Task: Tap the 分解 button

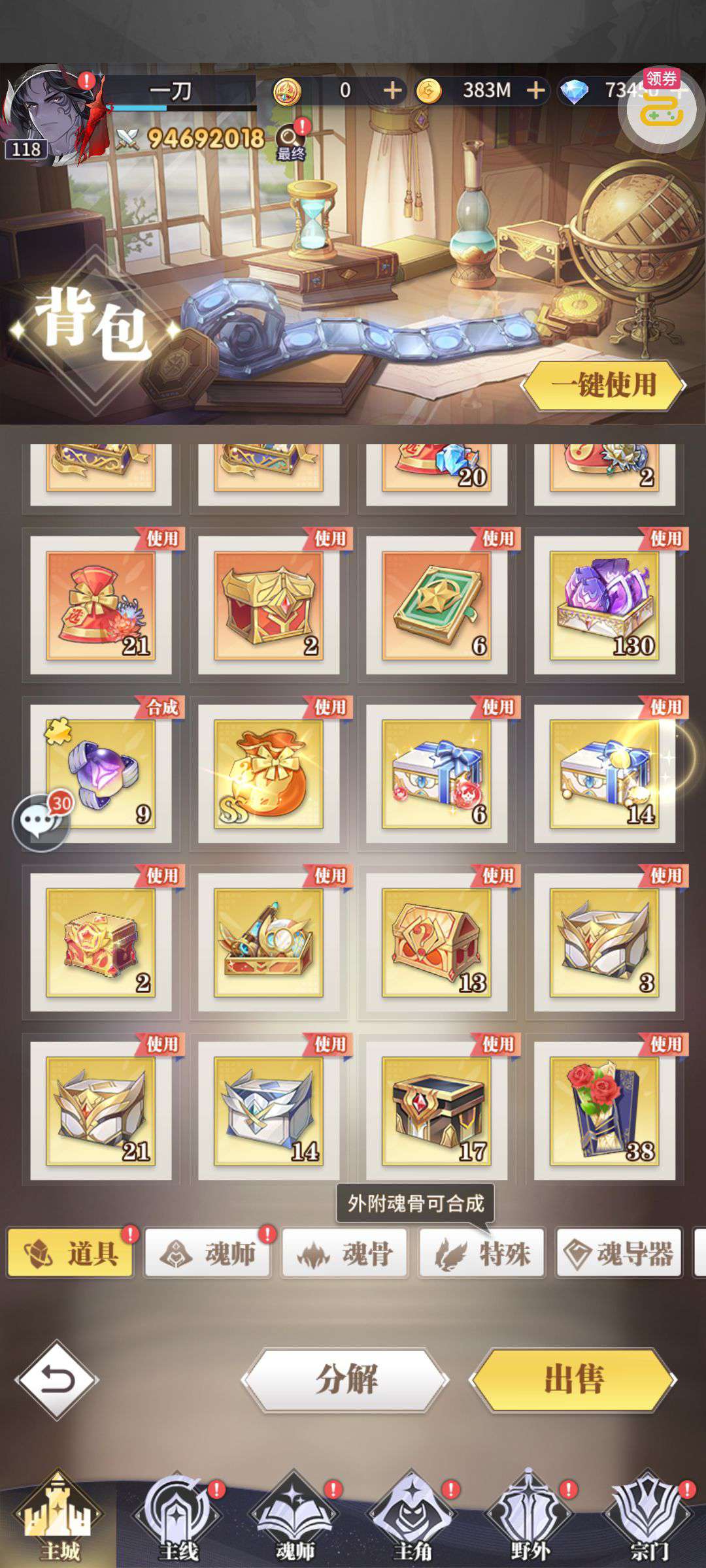Action: pyautogui.click(x=346, y=1380)
